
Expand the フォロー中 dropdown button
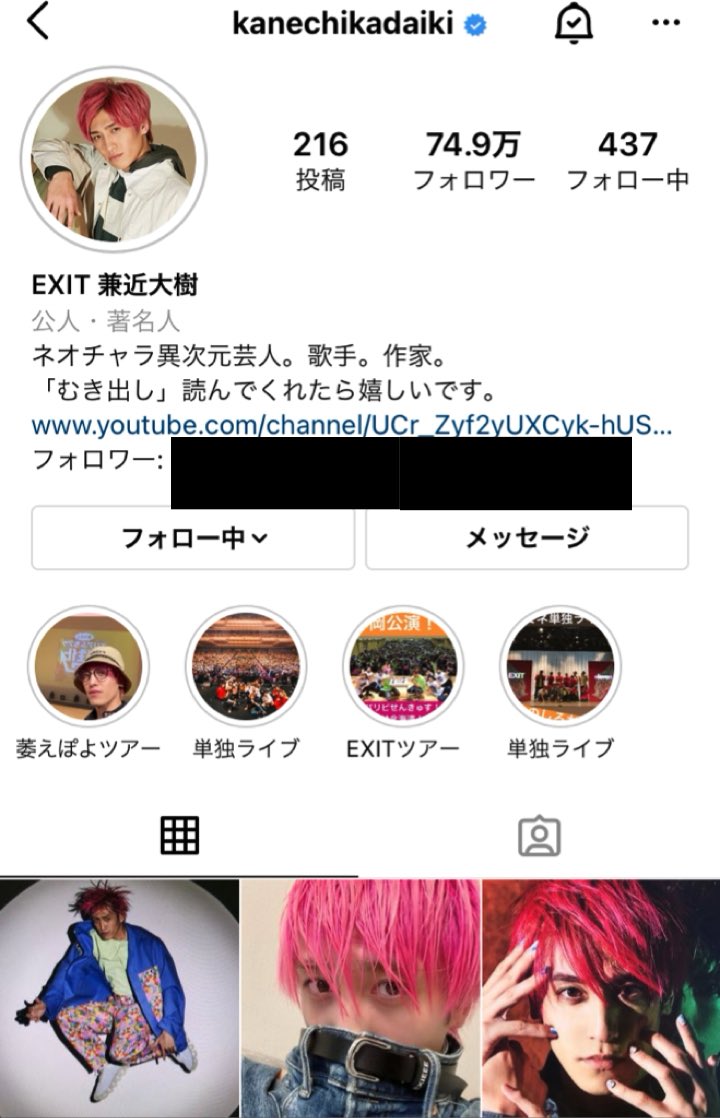click(193, 538)
